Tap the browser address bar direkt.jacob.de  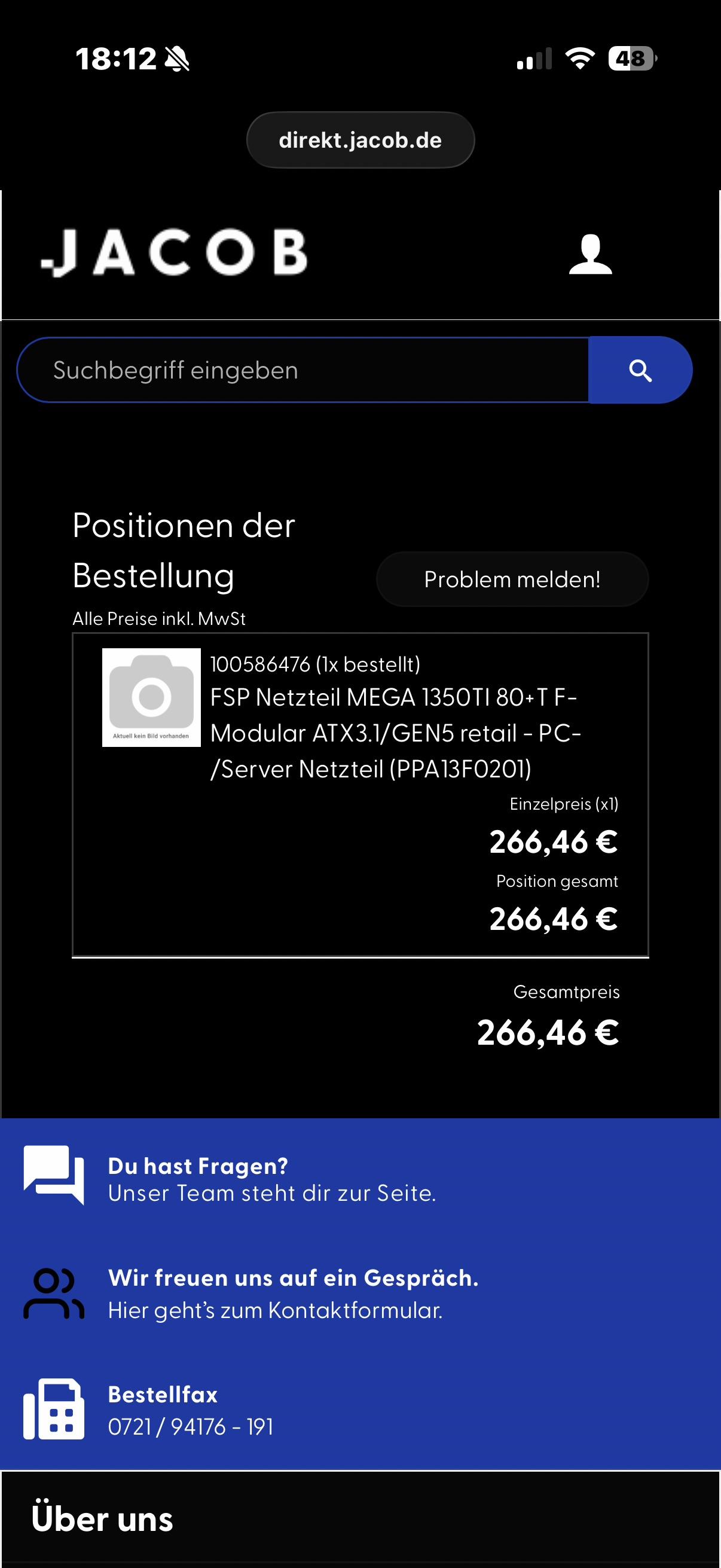click(360, 140)
